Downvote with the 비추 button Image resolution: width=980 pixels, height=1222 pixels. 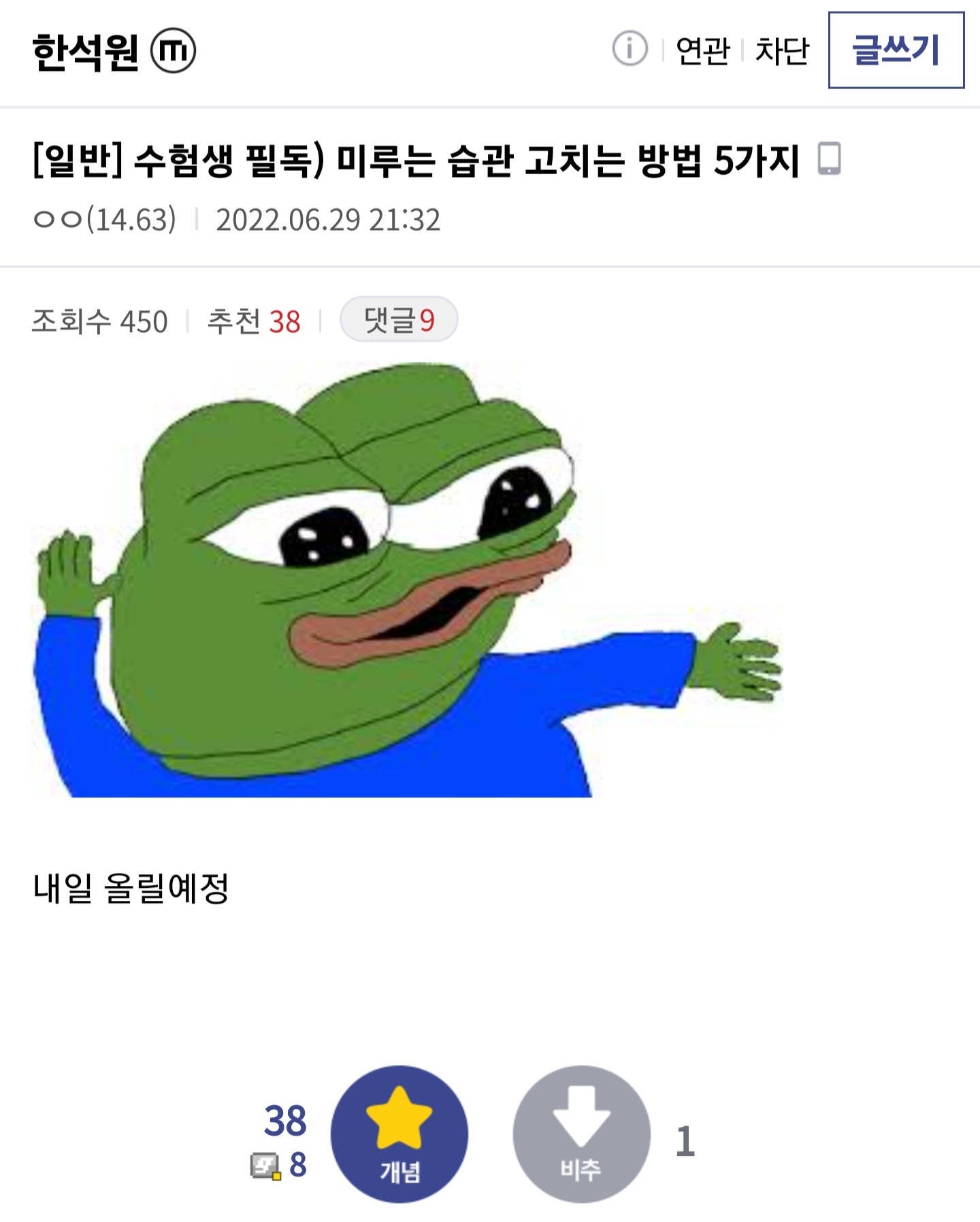click(581, 1134)
